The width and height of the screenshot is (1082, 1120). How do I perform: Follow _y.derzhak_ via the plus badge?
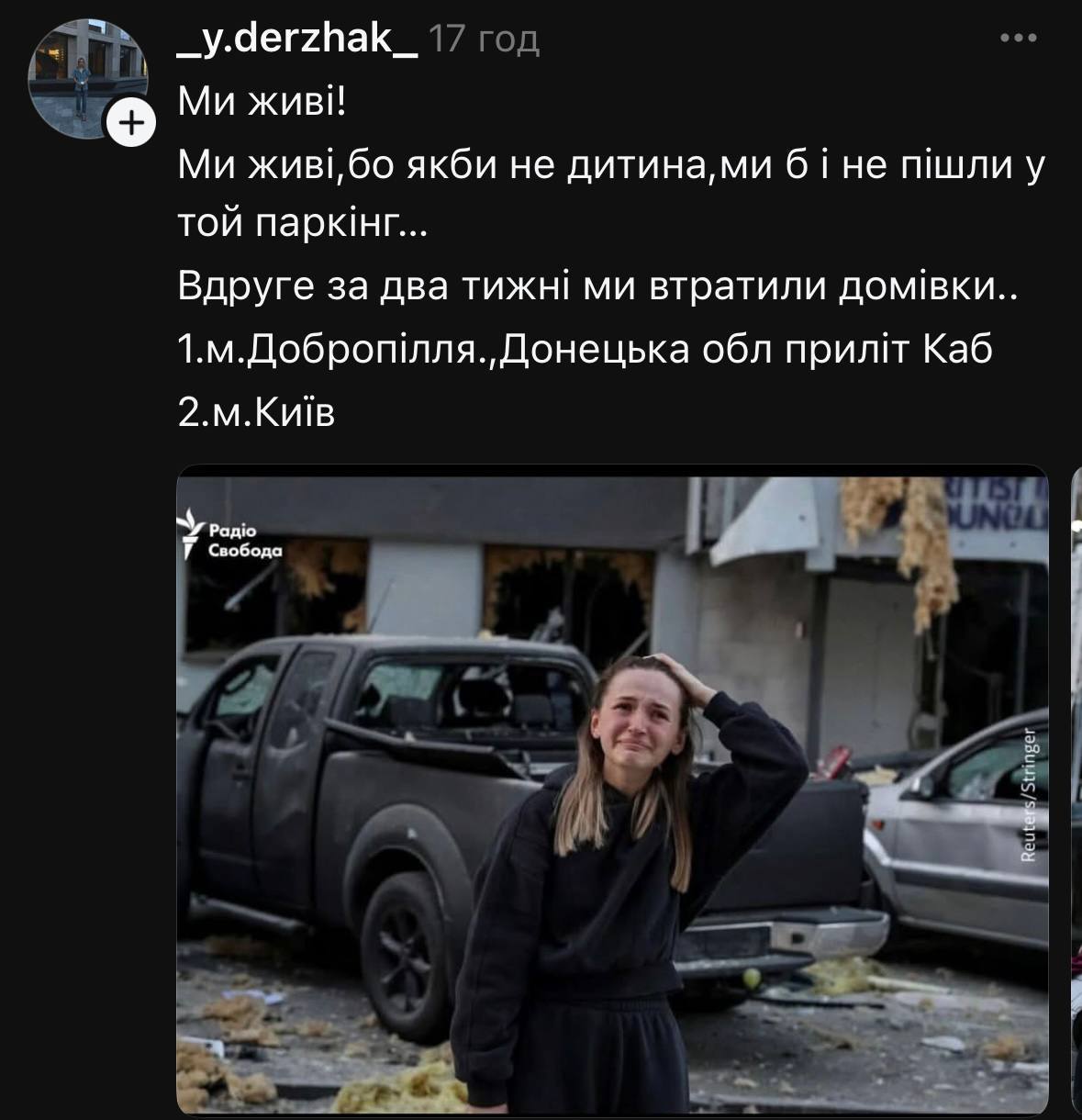click(x=132, y=122)
